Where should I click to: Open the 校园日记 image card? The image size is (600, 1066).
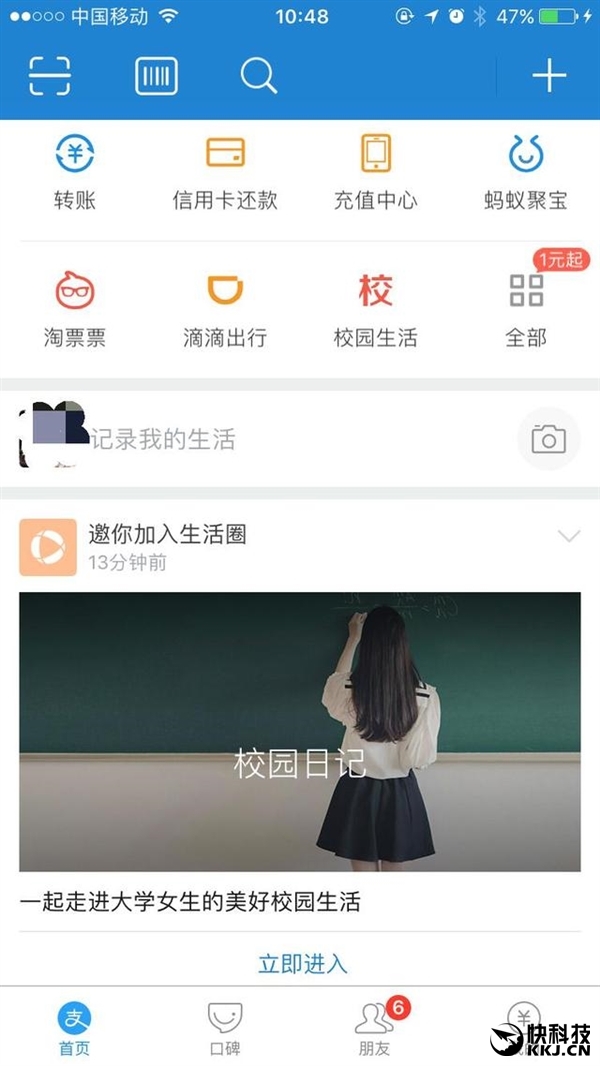300,732
